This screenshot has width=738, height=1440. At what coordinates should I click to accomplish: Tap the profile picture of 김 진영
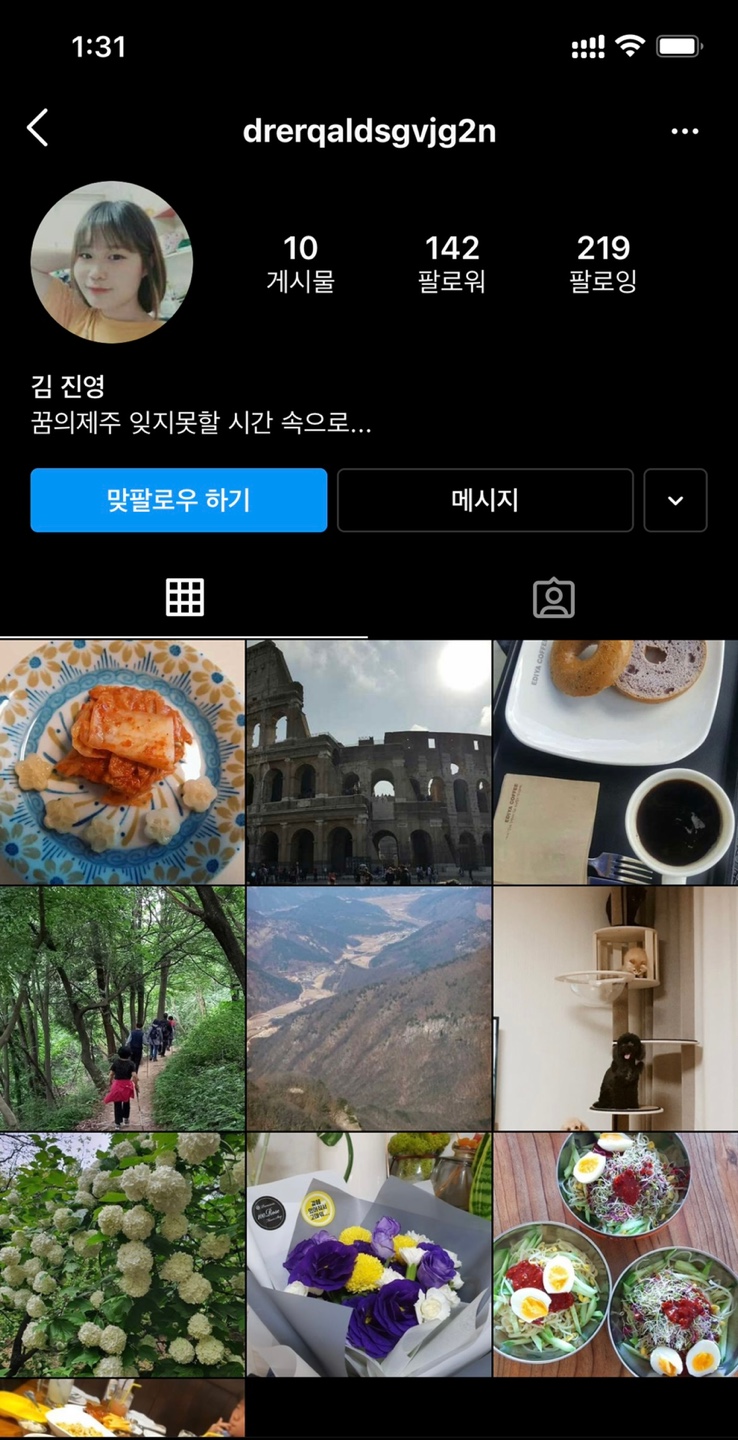(111, 263)
